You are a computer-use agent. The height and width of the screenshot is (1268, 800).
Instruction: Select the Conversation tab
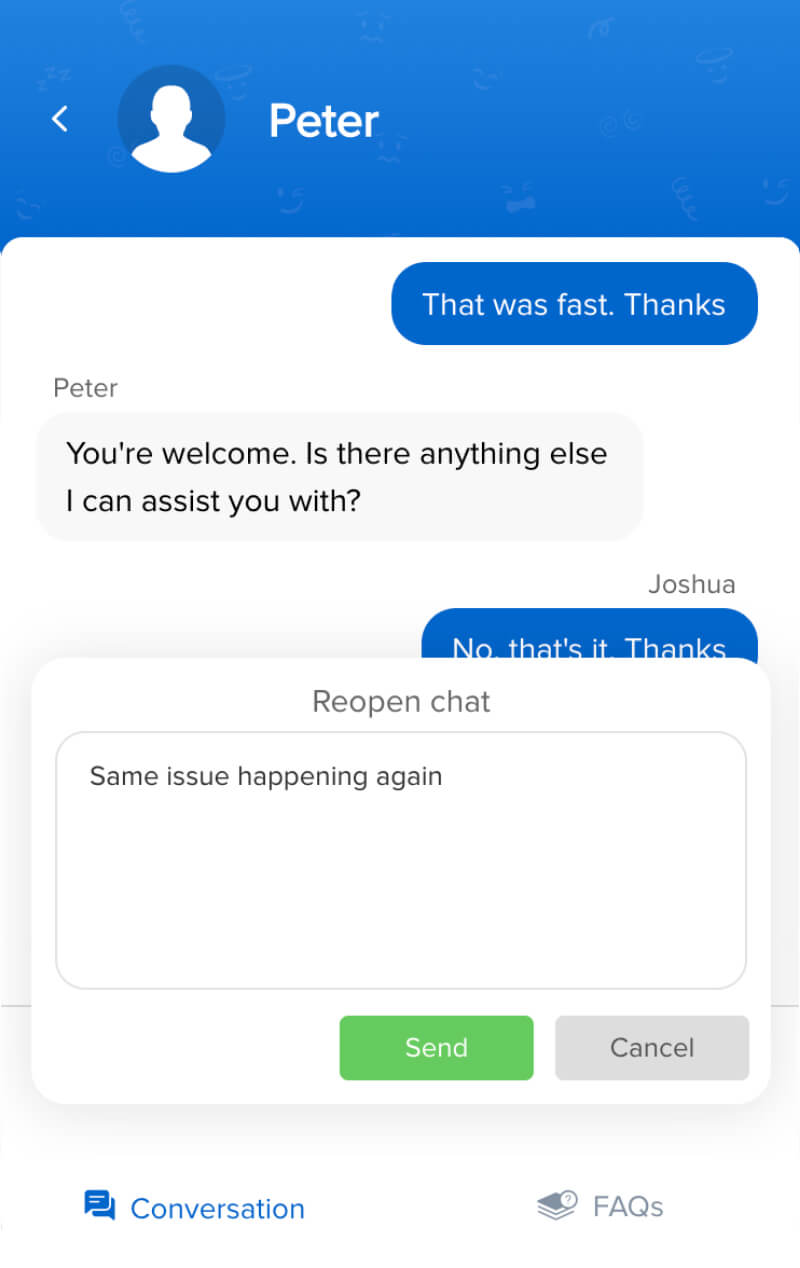pos(195,1208)
